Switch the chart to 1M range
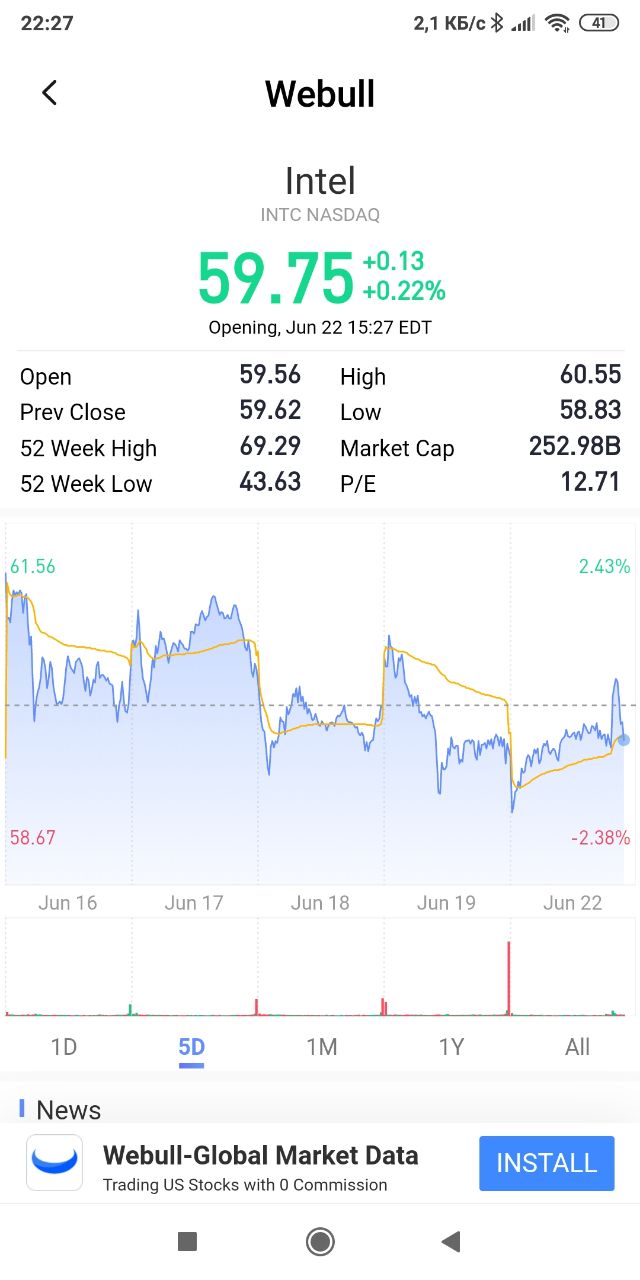 click(x=321, y=1047)
